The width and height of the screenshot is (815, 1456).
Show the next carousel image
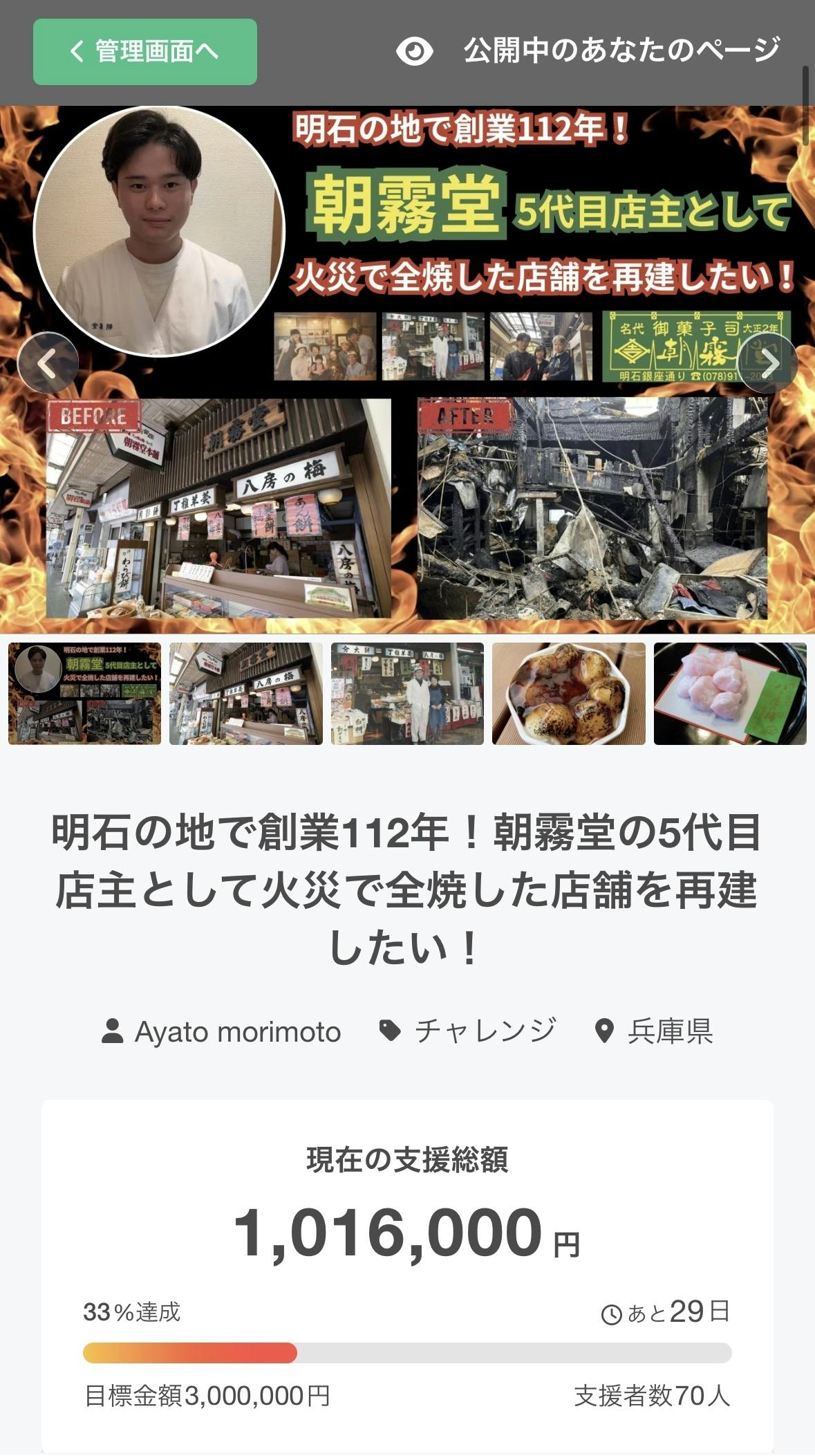click(767, 363)
